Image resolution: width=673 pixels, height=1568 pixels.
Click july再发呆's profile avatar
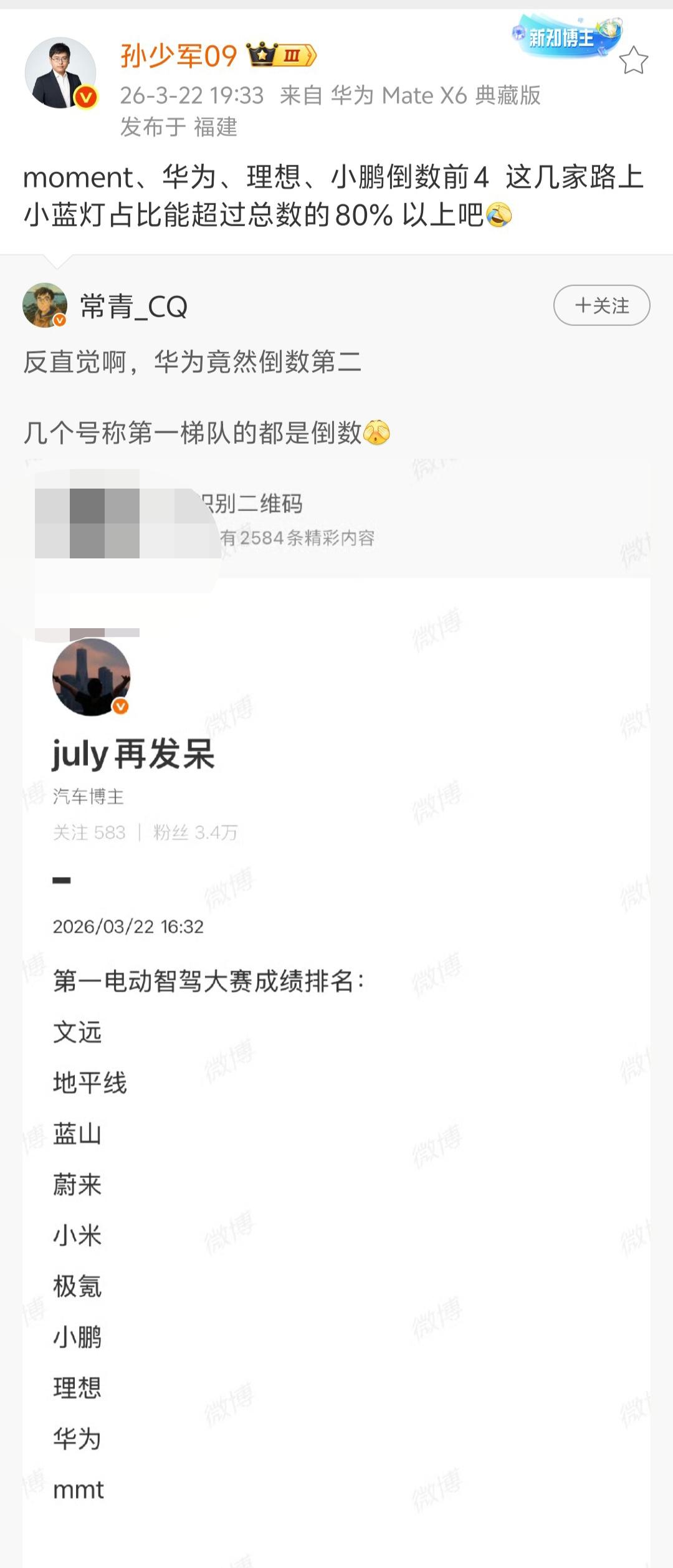(91, 679)
